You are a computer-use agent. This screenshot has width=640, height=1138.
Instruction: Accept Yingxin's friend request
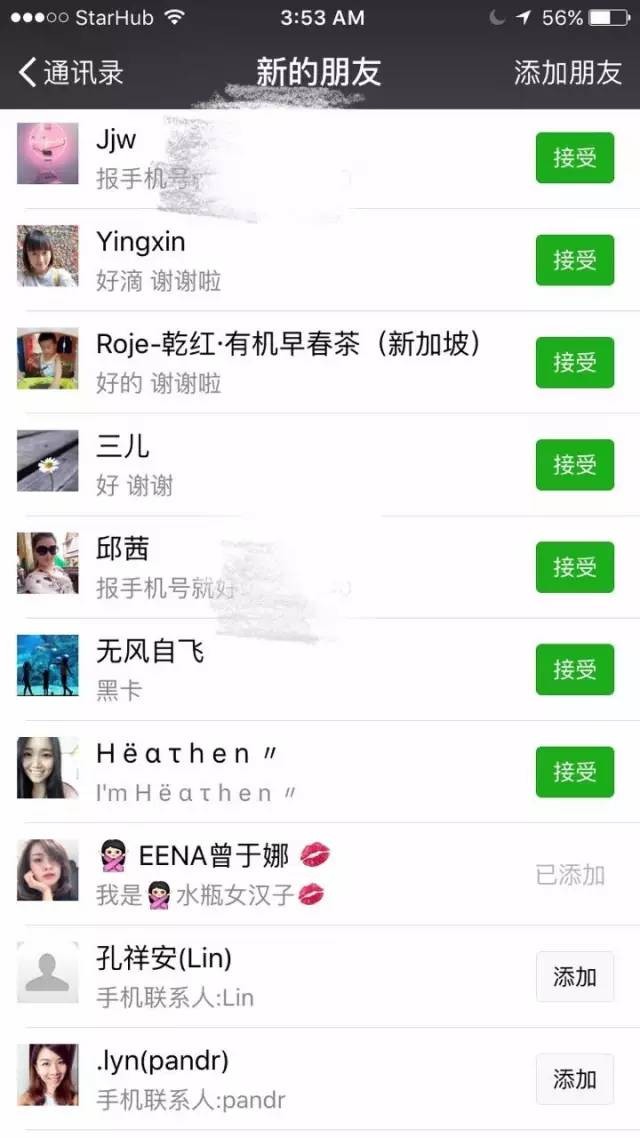(574, 260)
